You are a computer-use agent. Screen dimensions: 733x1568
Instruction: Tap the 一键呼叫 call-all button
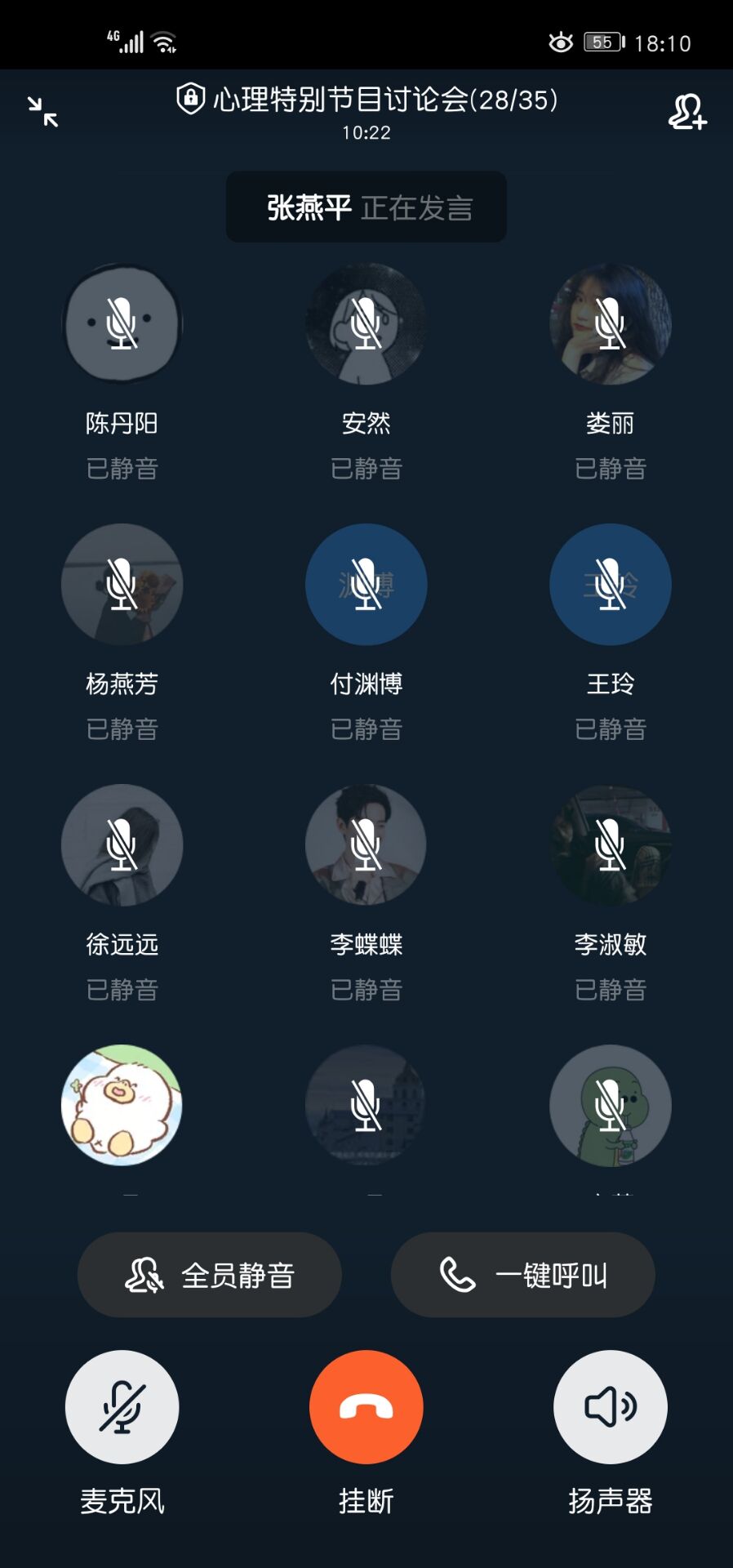[x=522, y=1274]
